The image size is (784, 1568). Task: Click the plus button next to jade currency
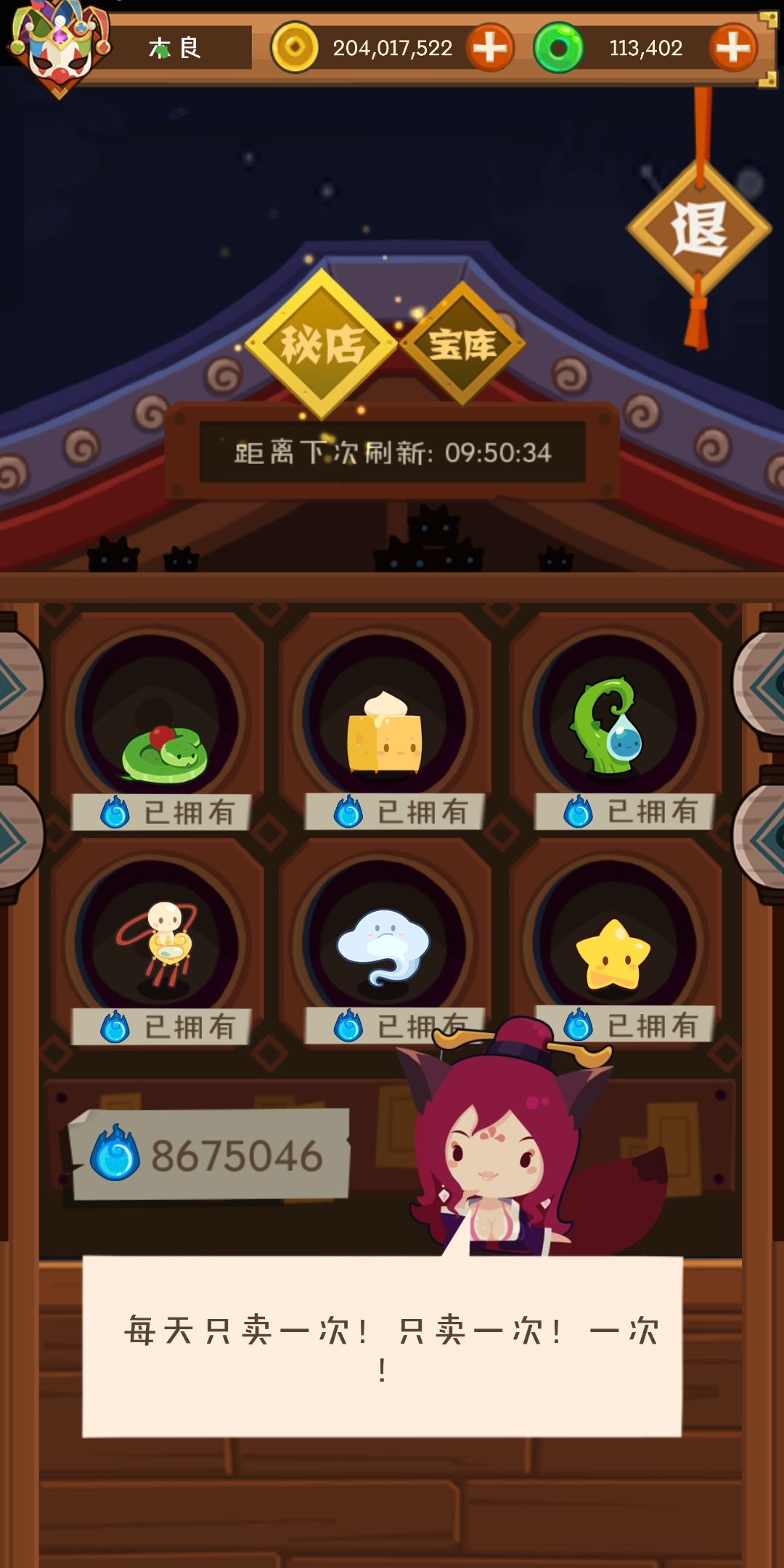(x=731, y=48)
